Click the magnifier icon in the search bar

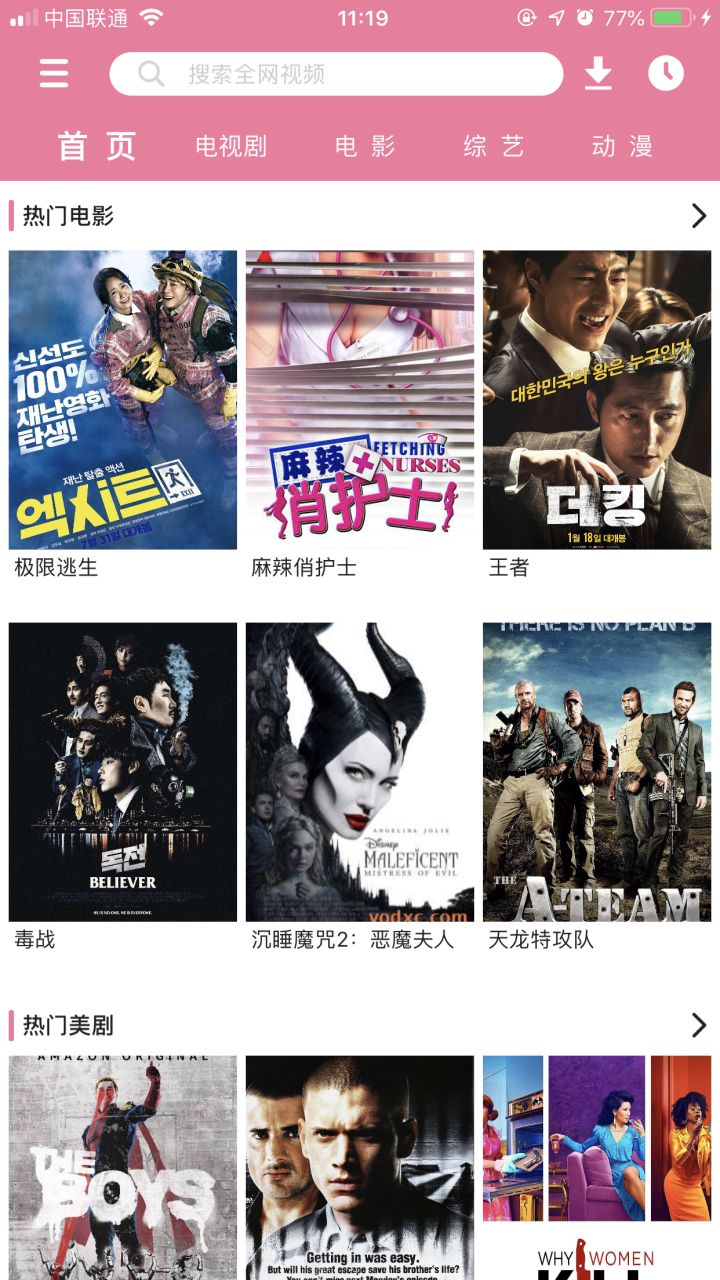tap(148, 74)
